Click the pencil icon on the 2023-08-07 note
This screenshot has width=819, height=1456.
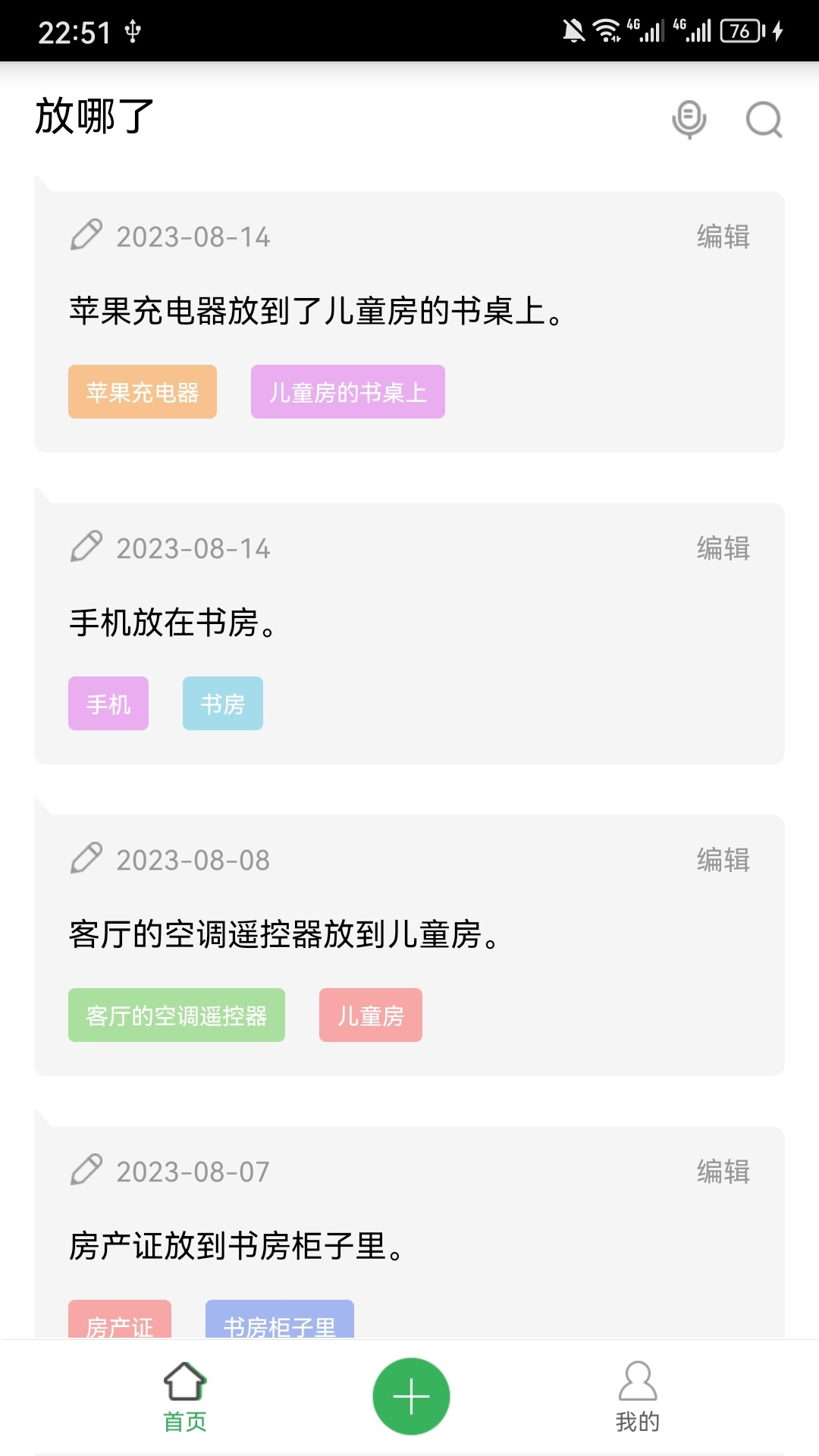click(x=87, y=1171)
